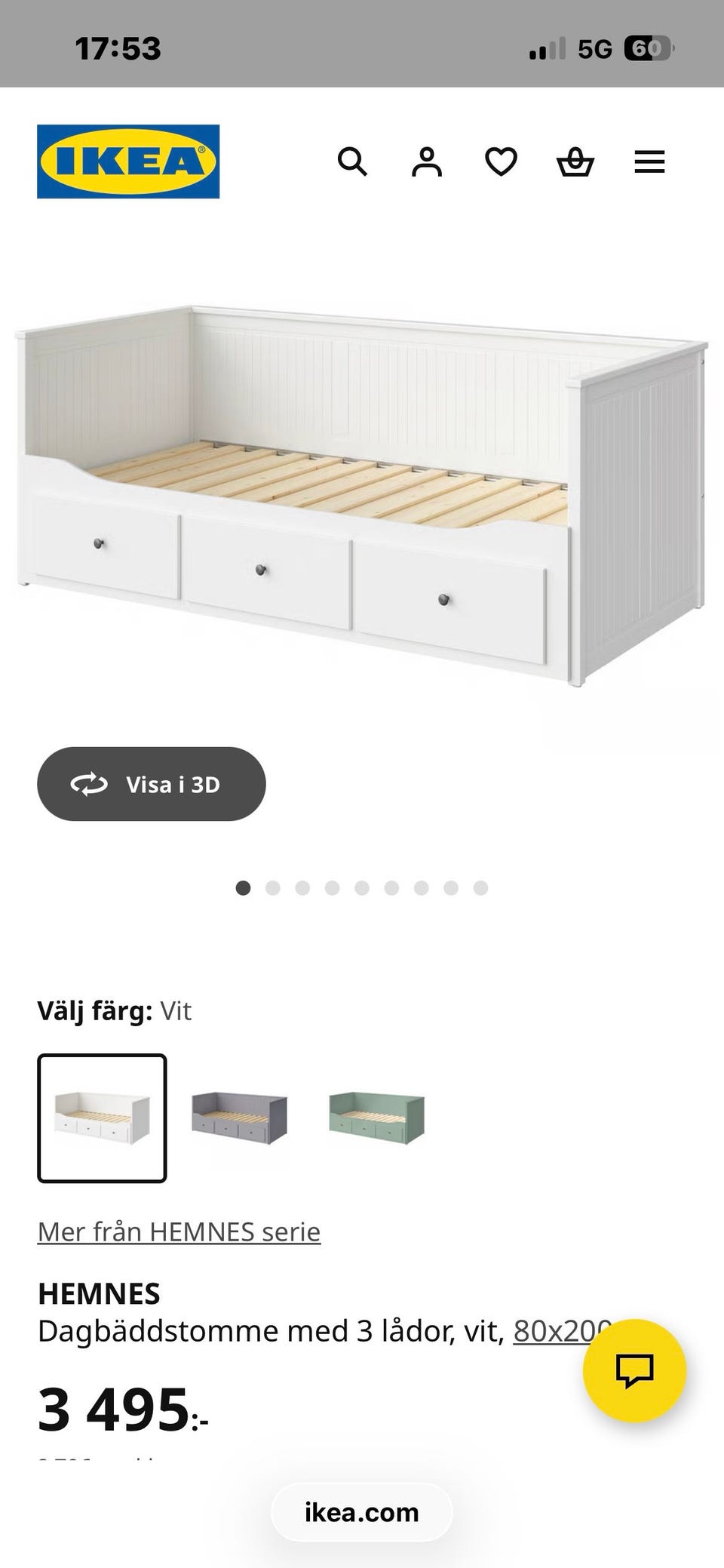The height and width of the screenshot is (1568, 724).
Task: Tap the Visa i 3D button
Action: (x=152, y=784)
